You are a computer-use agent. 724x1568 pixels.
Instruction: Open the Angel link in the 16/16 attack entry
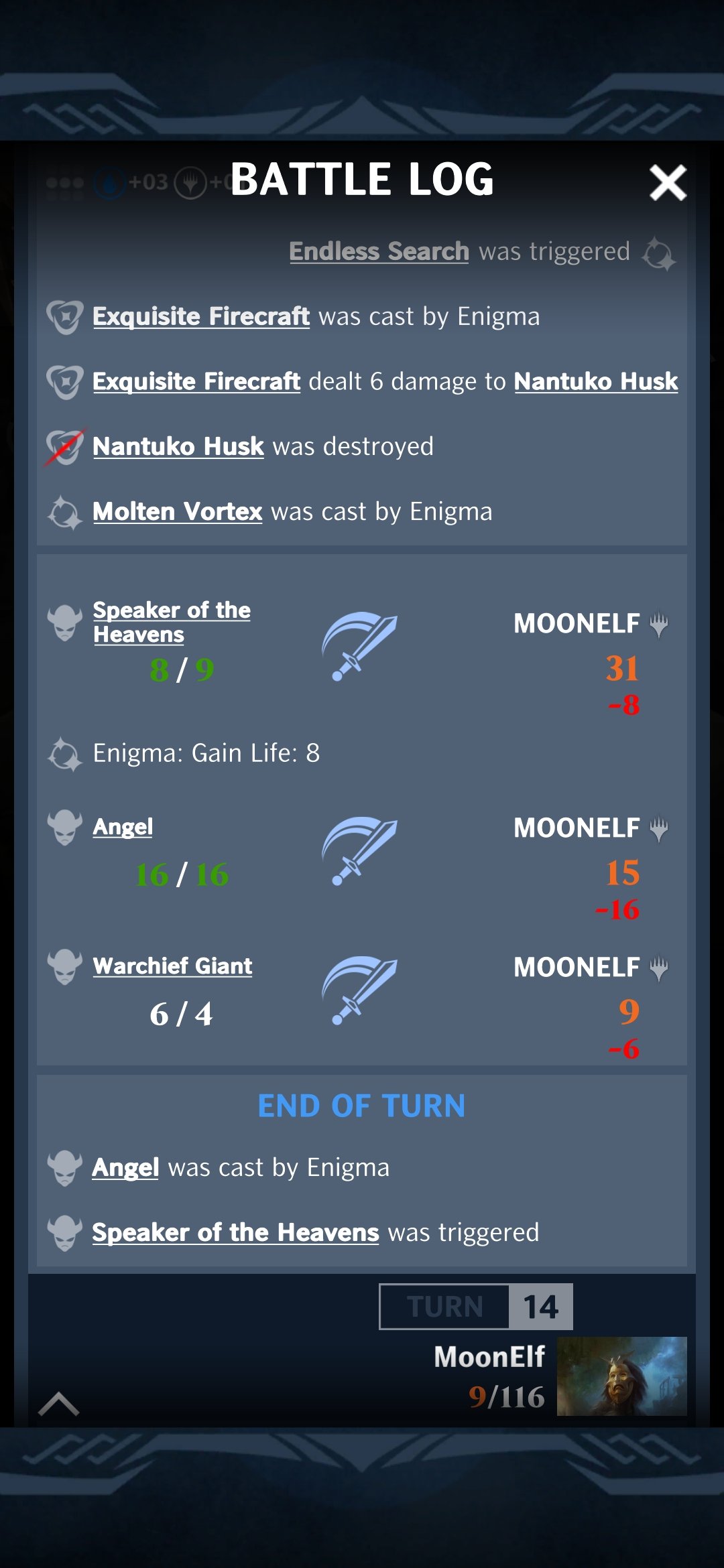(123, 827)
